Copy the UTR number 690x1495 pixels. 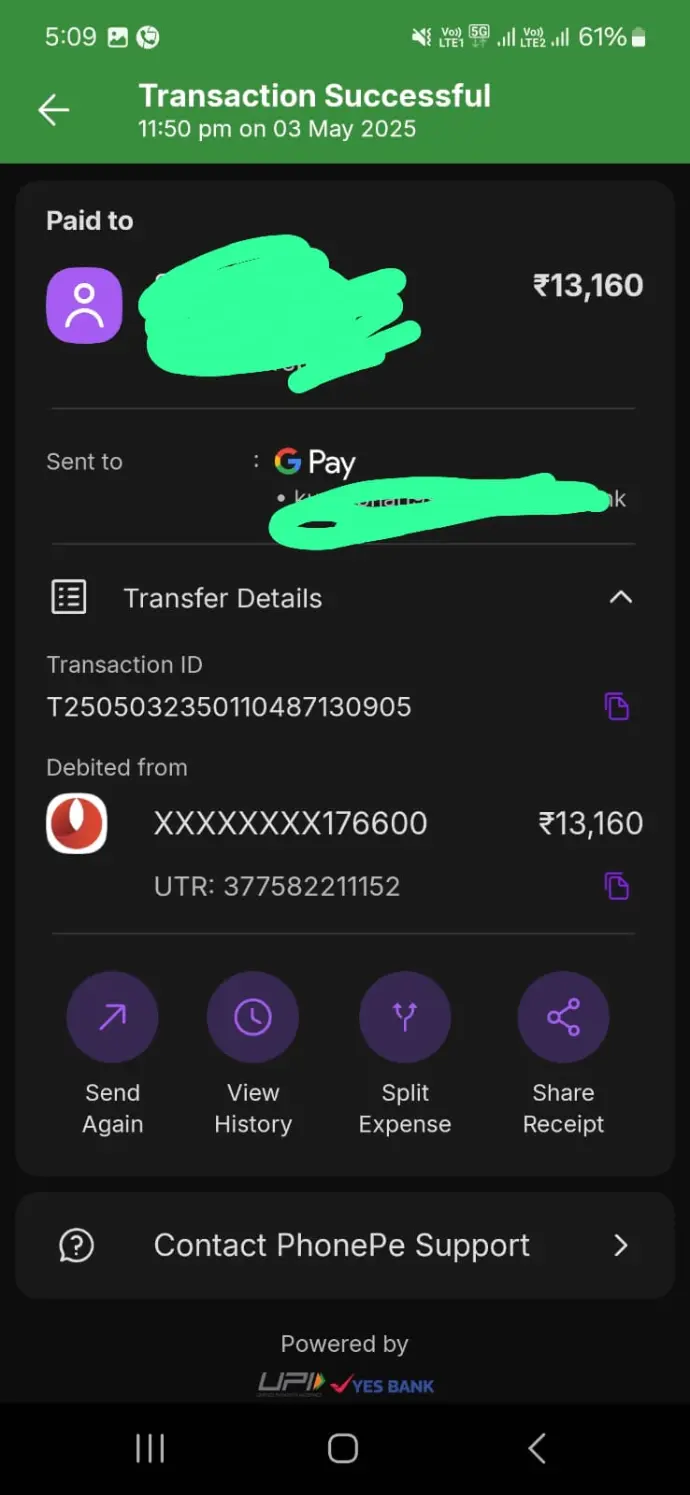(617, 886)
